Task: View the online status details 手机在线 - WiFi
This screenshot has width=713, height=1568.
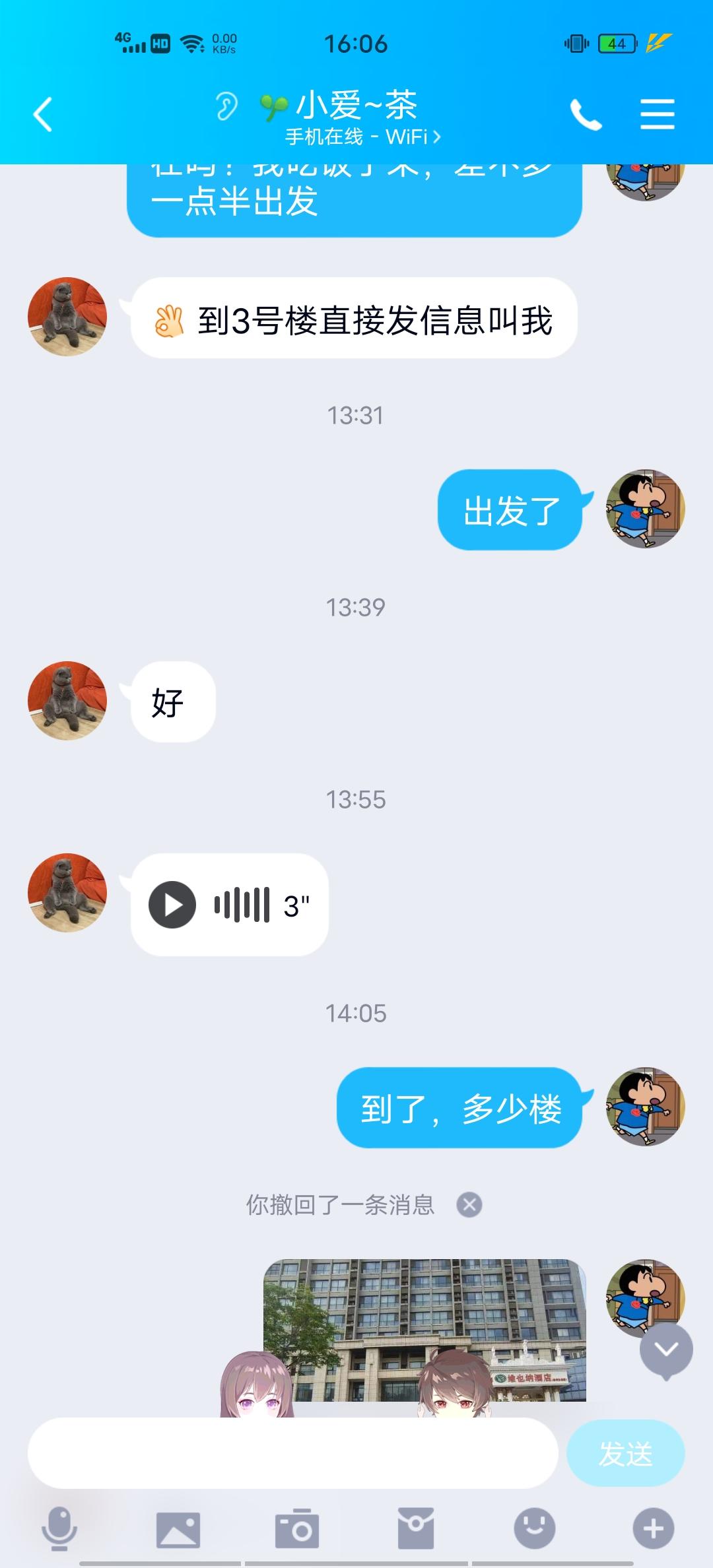Action: coord(362,137)
